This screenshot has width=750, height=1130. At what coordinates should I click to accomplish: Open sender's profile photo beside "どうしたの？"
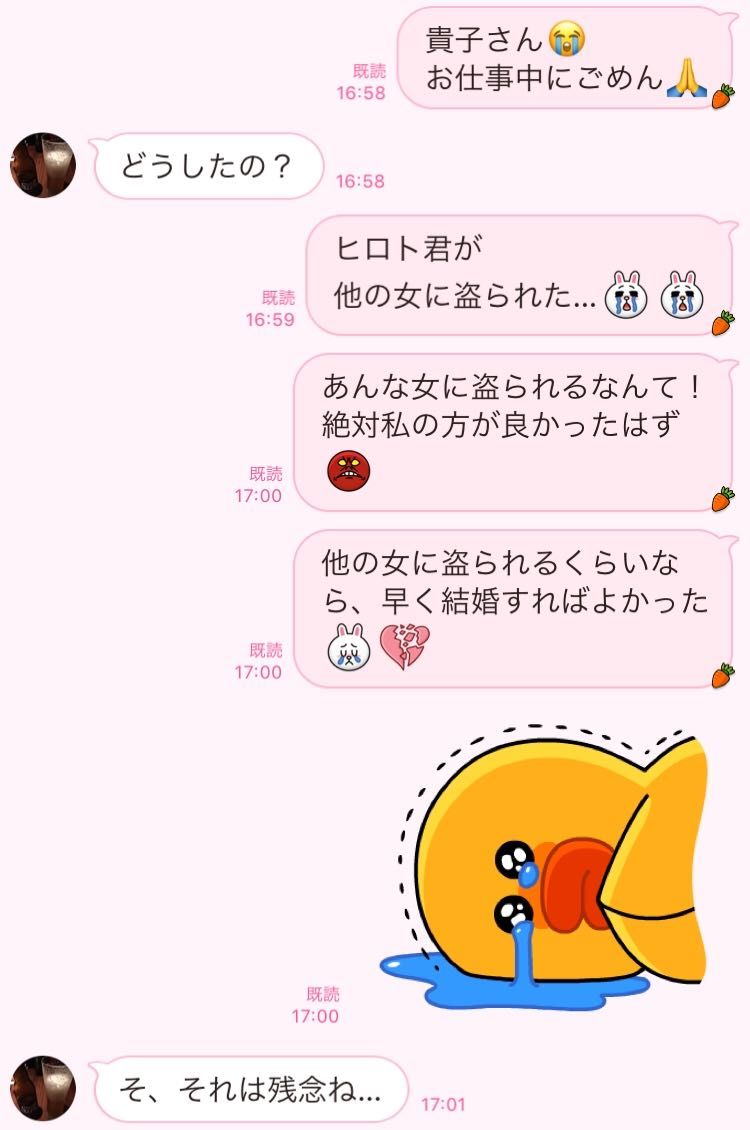tap(43, 165)
